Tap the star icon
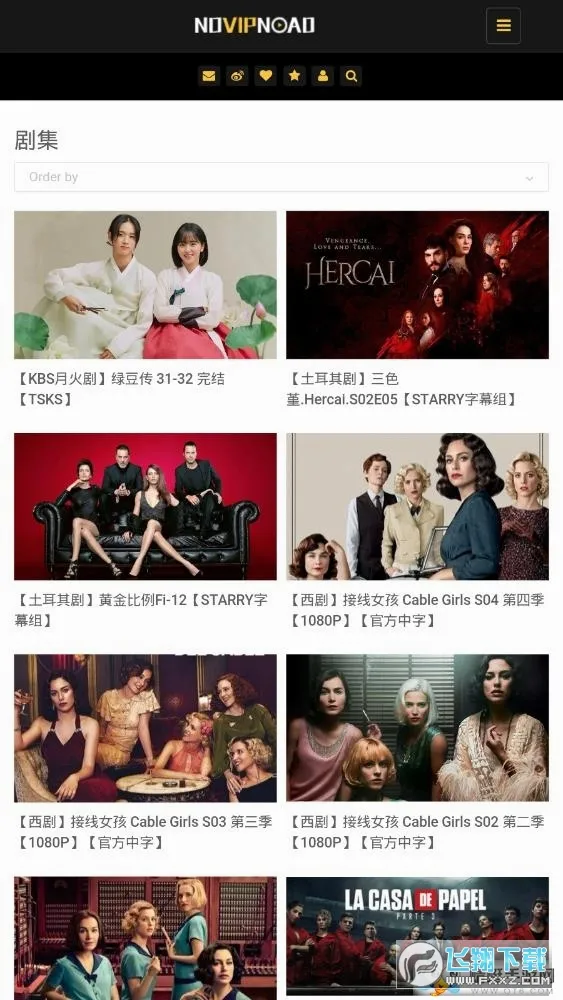Viewport: 563px width, 1000px height. [x=295, y=76]
